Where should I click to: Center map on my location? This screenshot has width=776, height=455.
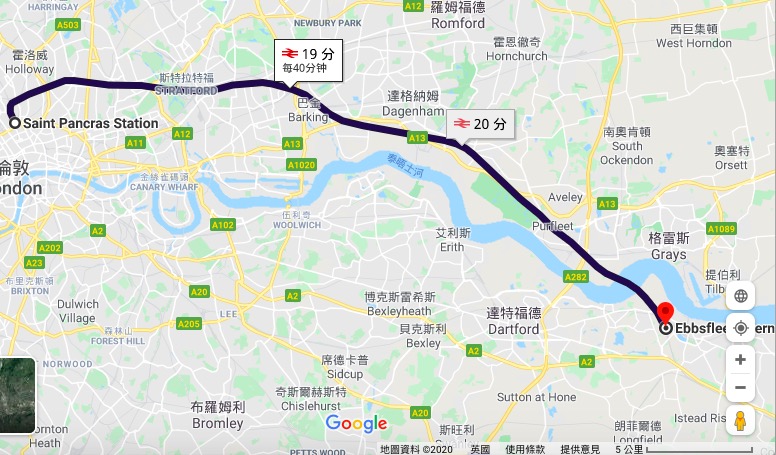pos(740,328)
